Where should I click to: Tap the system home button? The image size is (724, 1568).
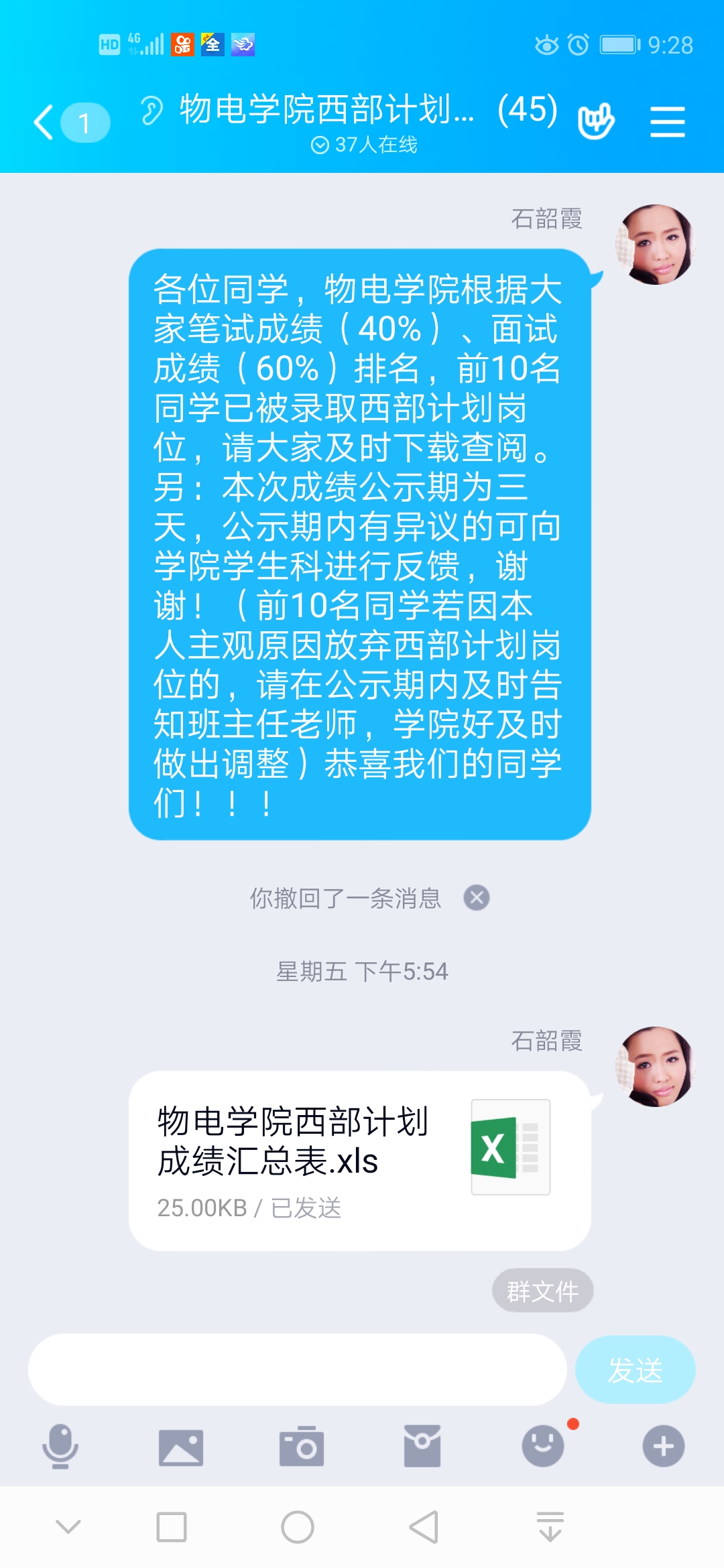[x=298, y=1528]
